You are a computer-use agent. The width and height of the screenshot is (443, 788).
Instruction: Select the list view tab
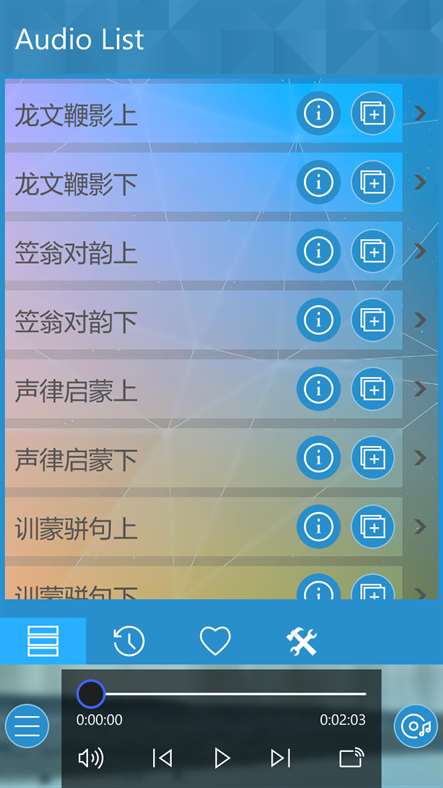43,641
